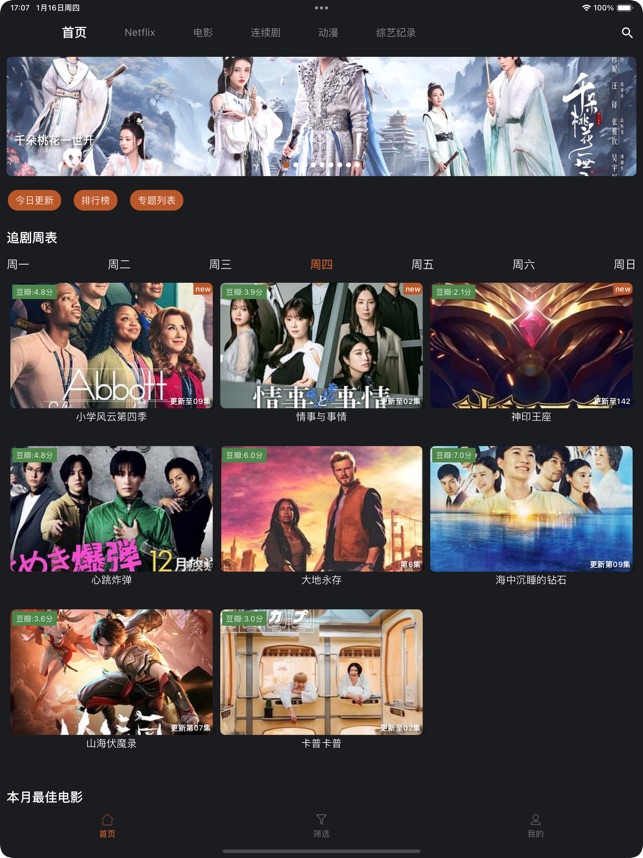
Task: Open the 千朵桃花一世开 banner
Action: [x=321, y=116]
